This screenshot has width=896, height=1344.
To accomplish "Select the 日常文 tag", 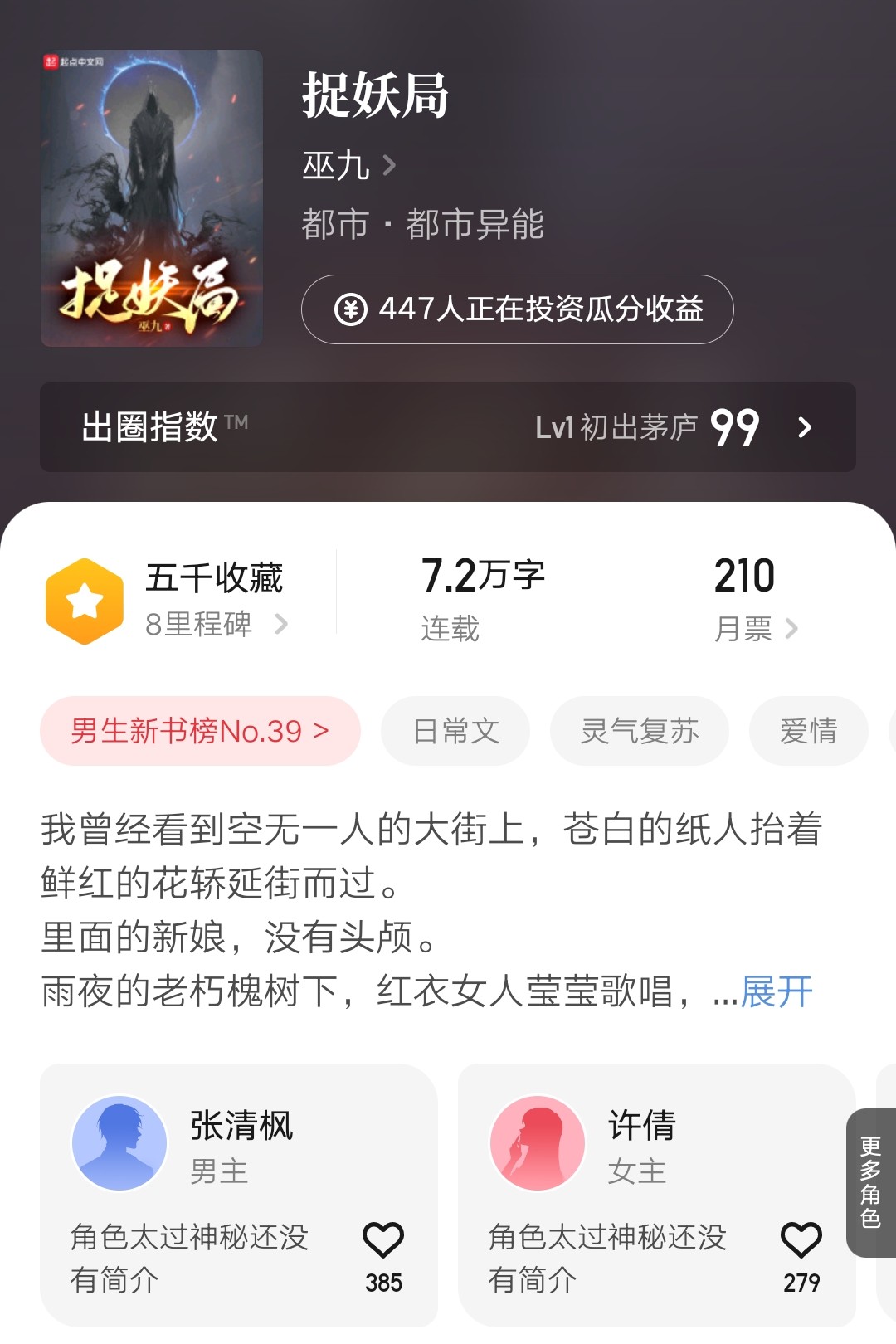I will pyautogui.click(x=455, y=731).
